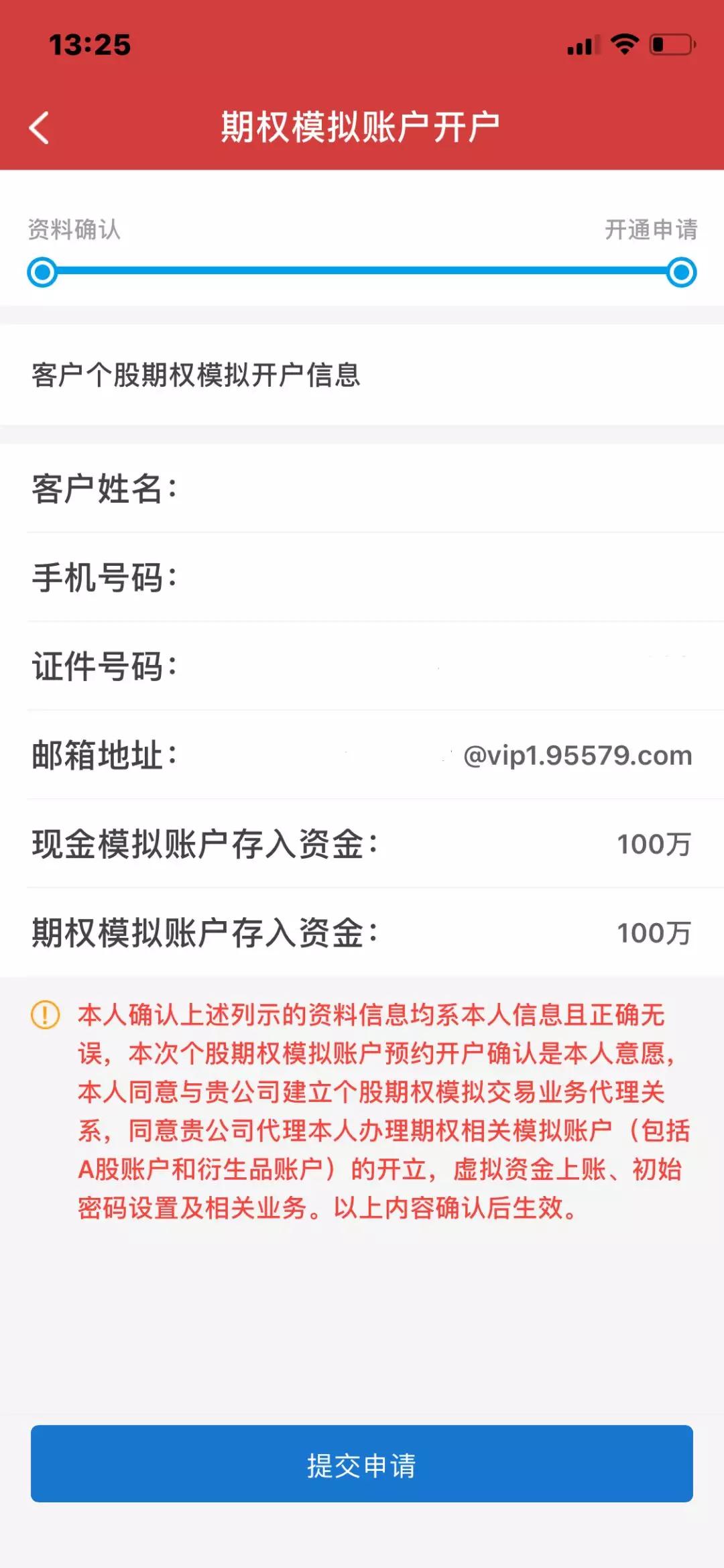Expand the 现金模拟账户存入资金 row
Viewport: 724px width, 1568px height.
pyautogui.click(x=362, y=845)
